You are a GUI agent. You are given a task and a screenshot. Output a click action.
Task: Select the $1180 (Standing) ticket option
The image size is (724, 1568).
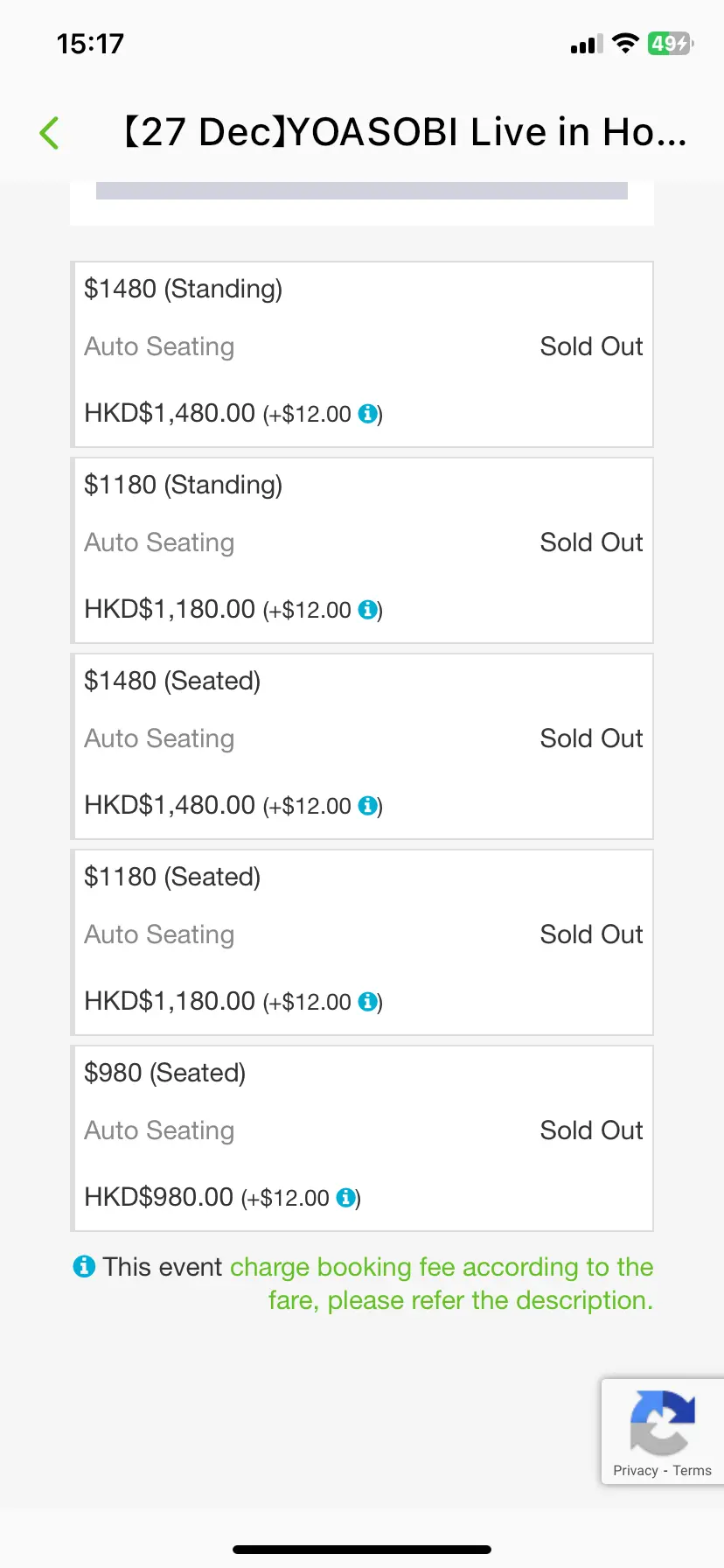point(362,550)
